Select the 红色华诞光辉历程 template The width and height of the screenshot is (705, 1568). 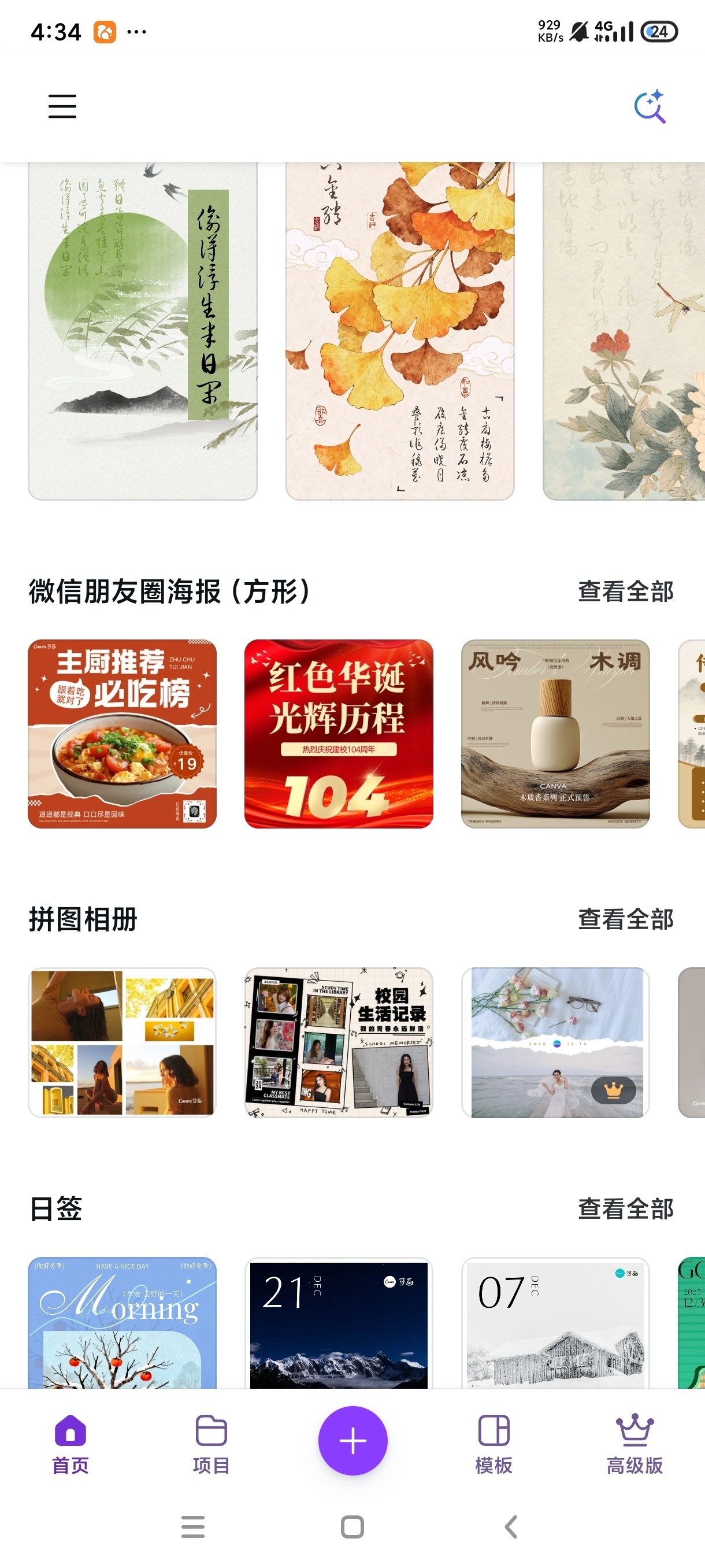[x=338, y=734]
